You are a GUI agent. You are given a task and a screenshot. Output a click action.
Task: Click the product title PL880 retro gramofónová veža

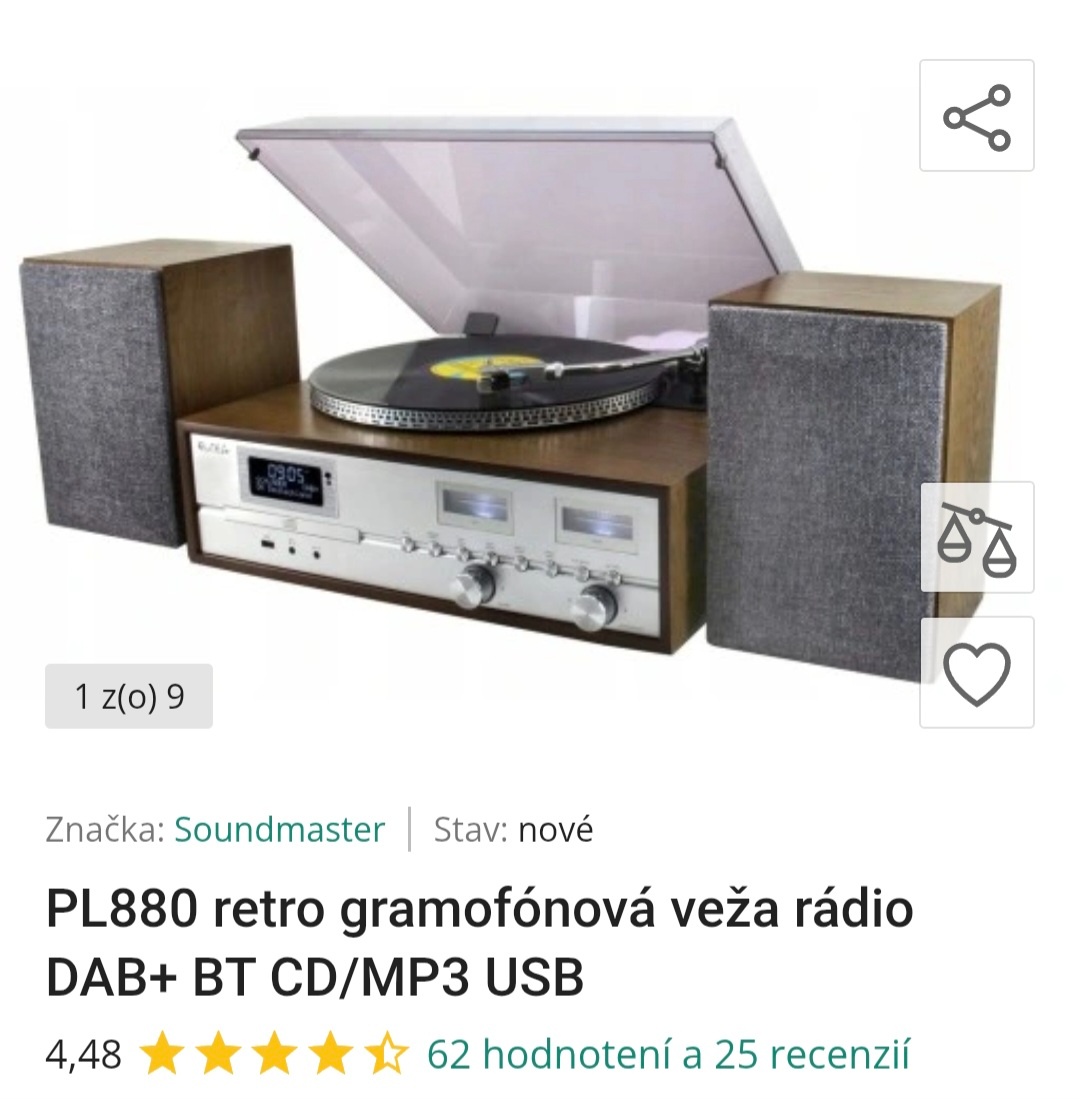coord(480,930)
